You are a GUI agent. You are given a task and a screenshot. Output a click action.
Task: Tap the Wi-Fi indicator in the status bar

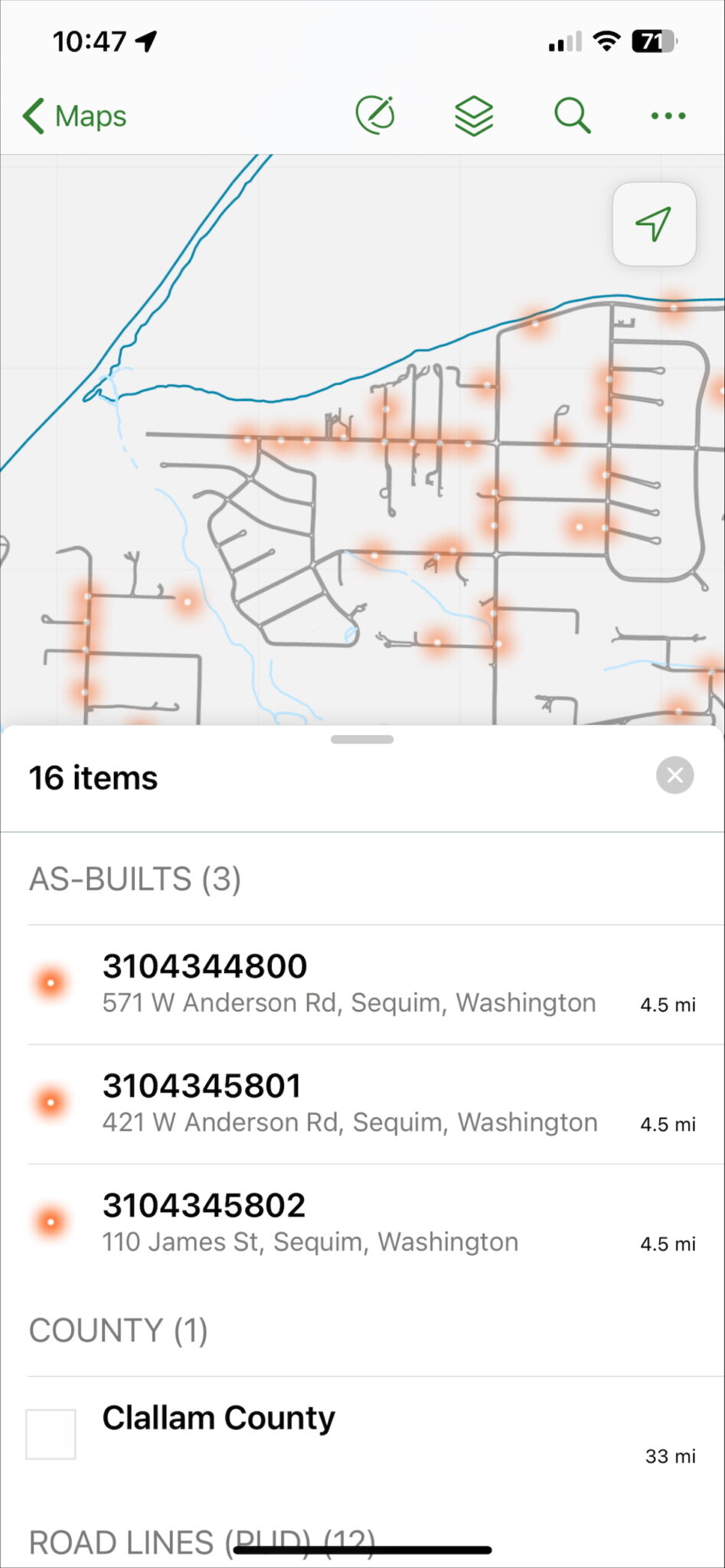point(606,42)
